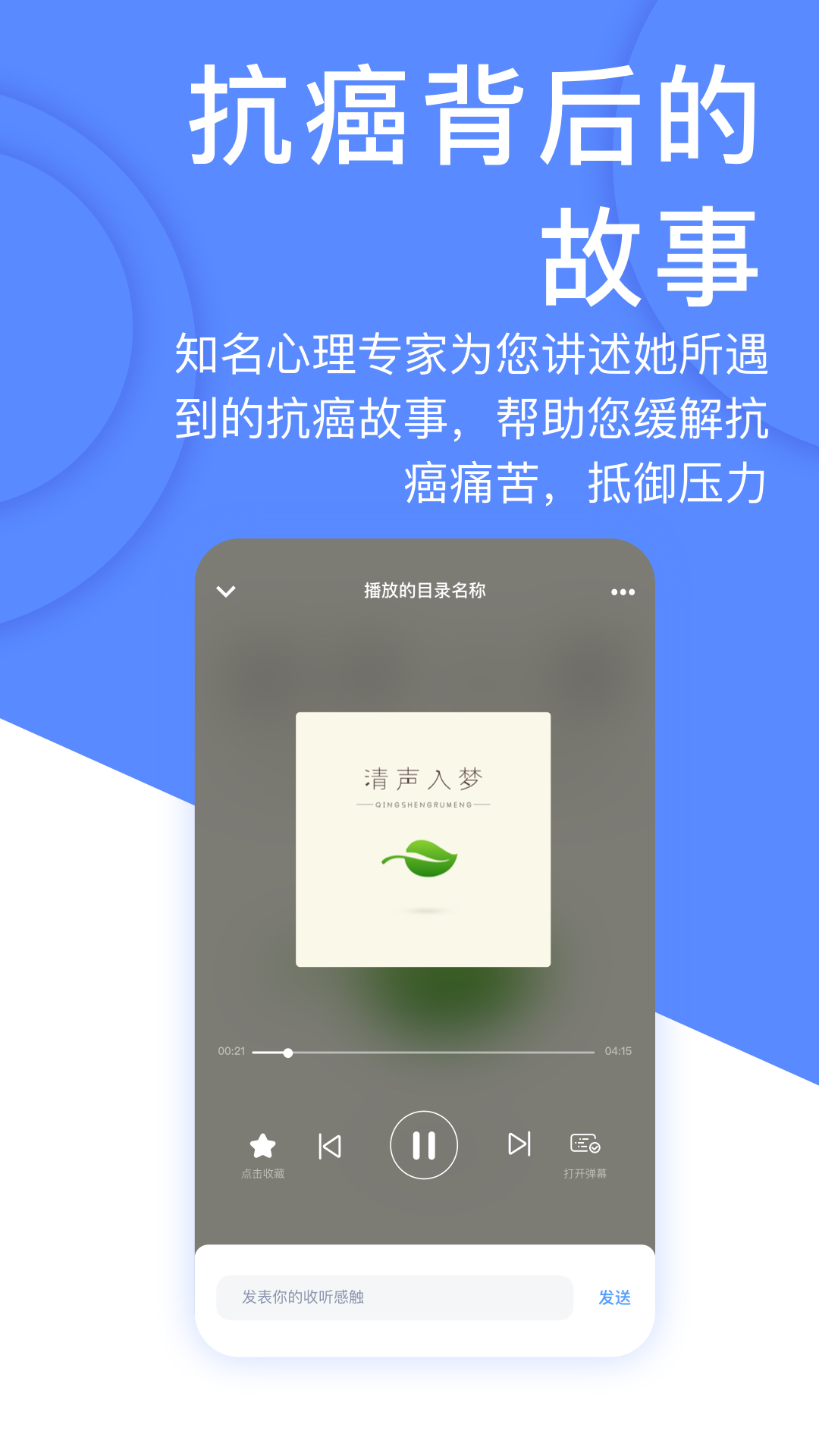Open extra actions via the ellipsis
Screen dimensions: 819x1456
click(622, 591)
